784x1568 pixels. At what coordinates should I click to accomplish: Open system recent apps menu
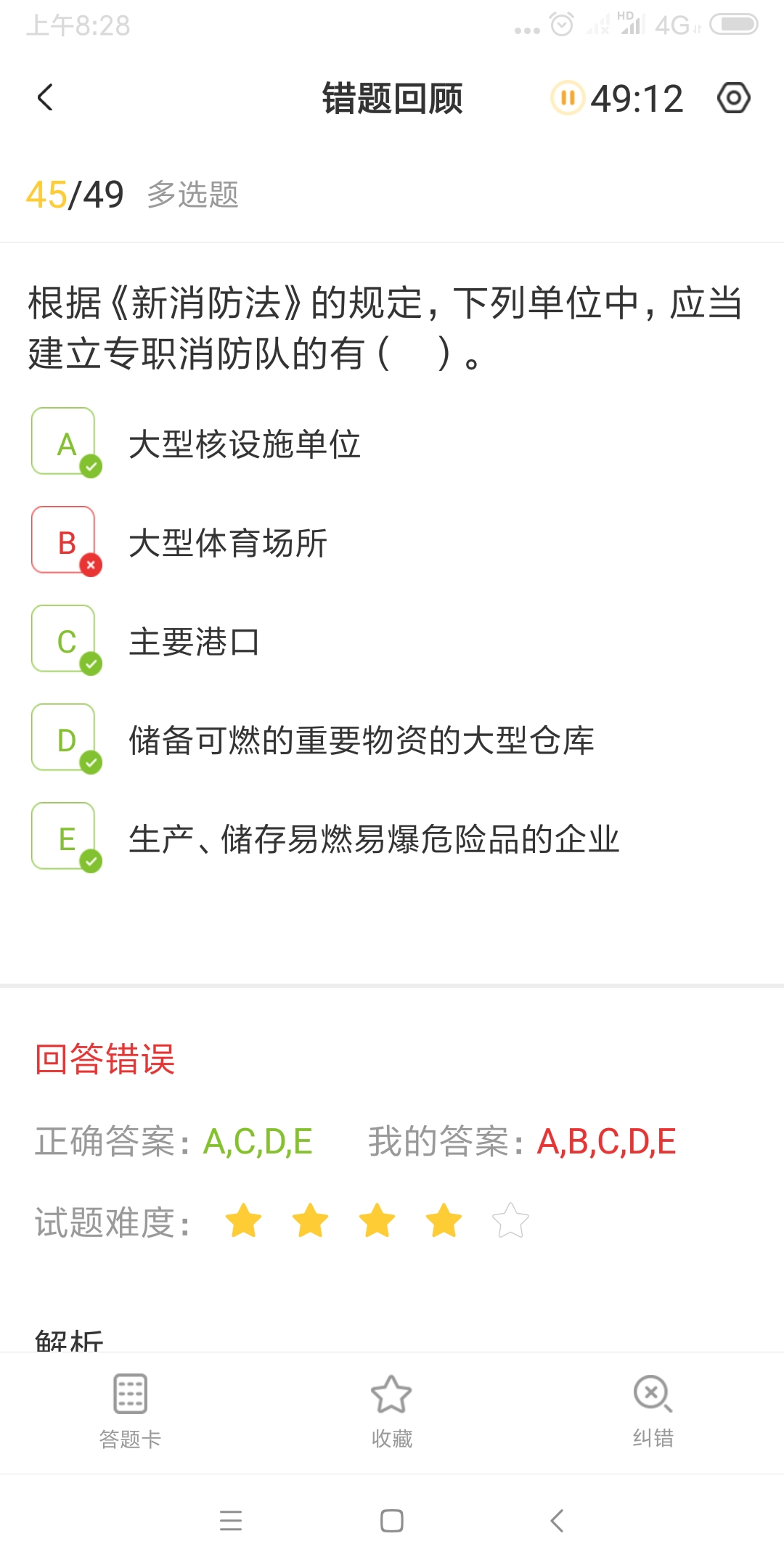tap(231, 1520)
